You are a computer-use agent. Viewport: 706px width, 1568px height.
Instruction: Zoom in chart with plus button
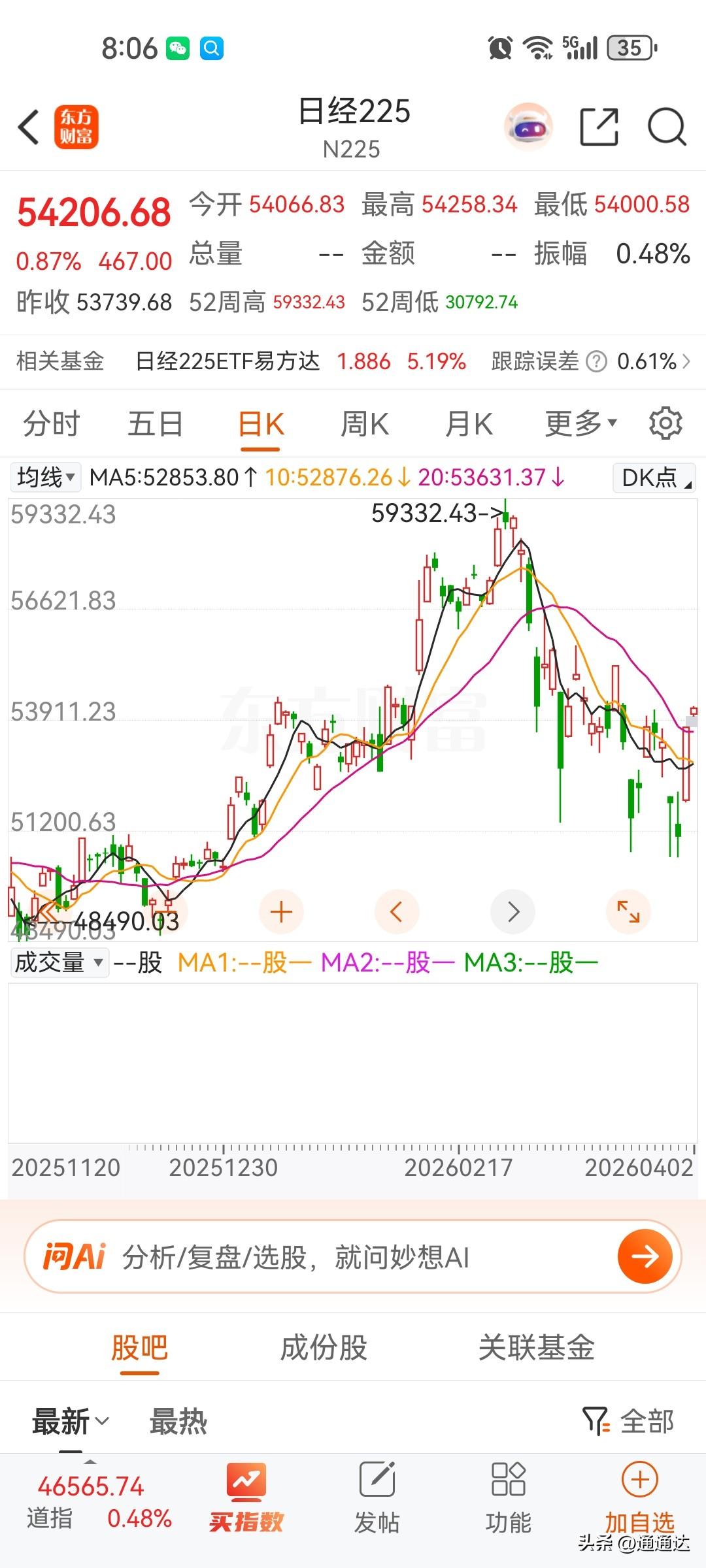click(x=281, y=911)
